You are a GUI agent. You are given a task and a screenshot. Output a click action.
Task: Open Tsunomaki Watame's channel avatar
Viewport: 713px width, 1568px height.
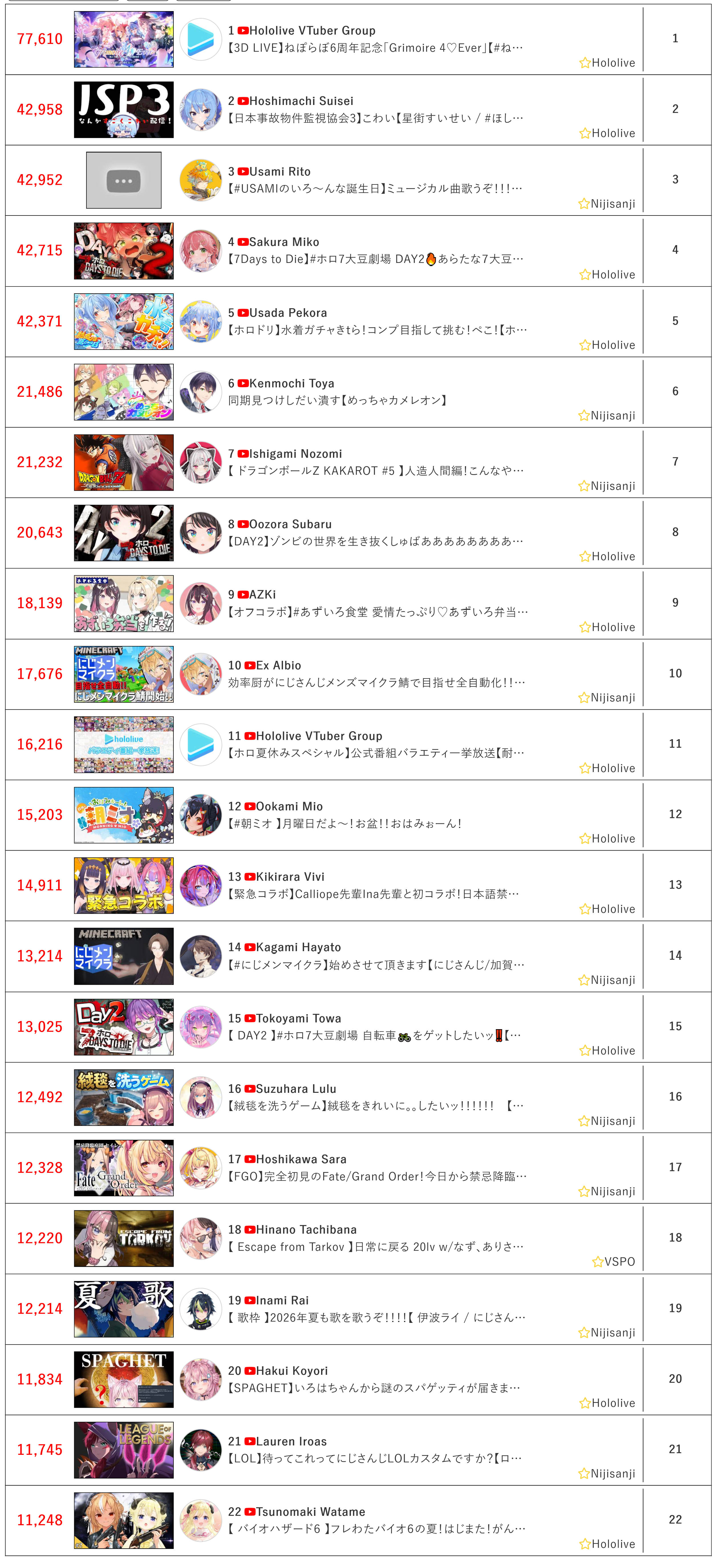200,1520
